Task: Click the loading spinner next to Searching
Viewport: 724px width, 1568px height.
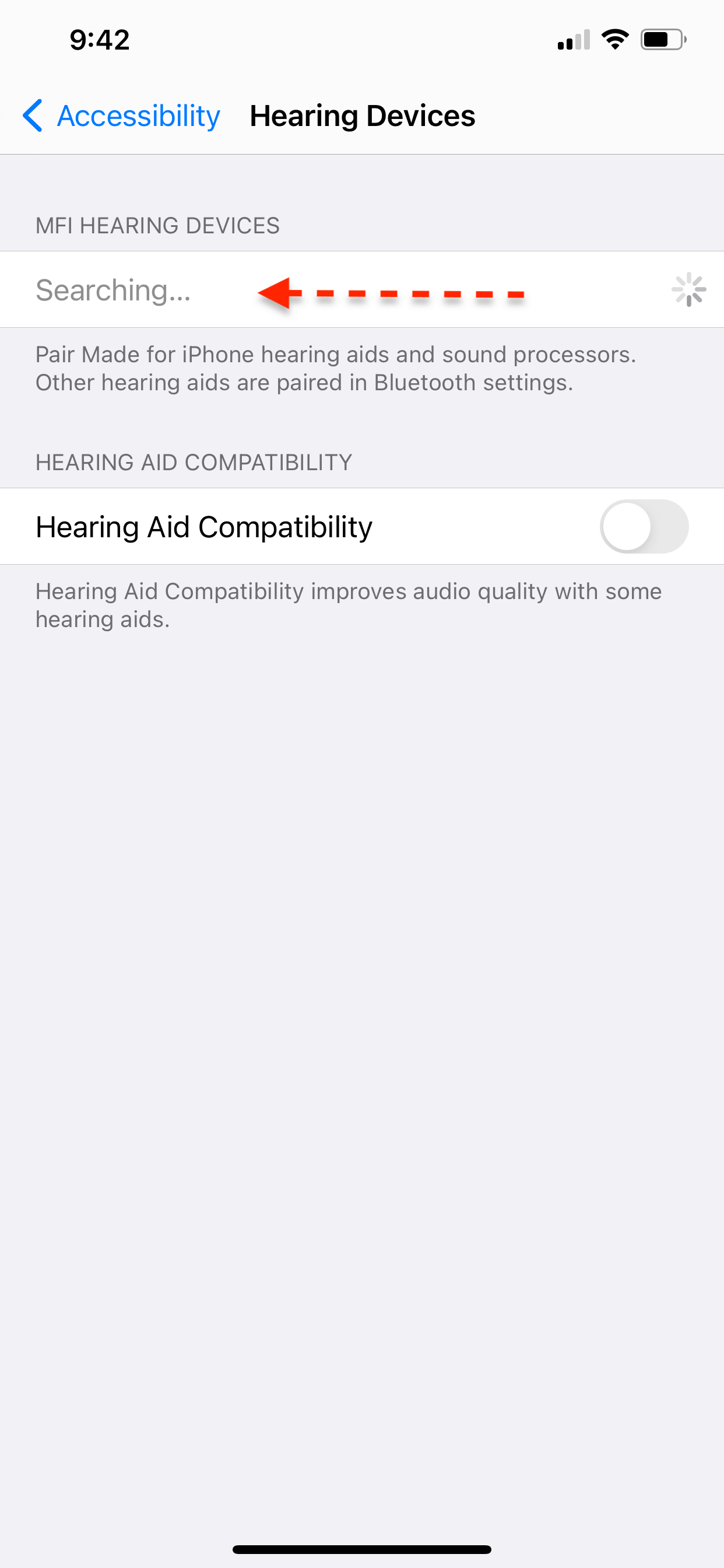Action: (690, 290)
